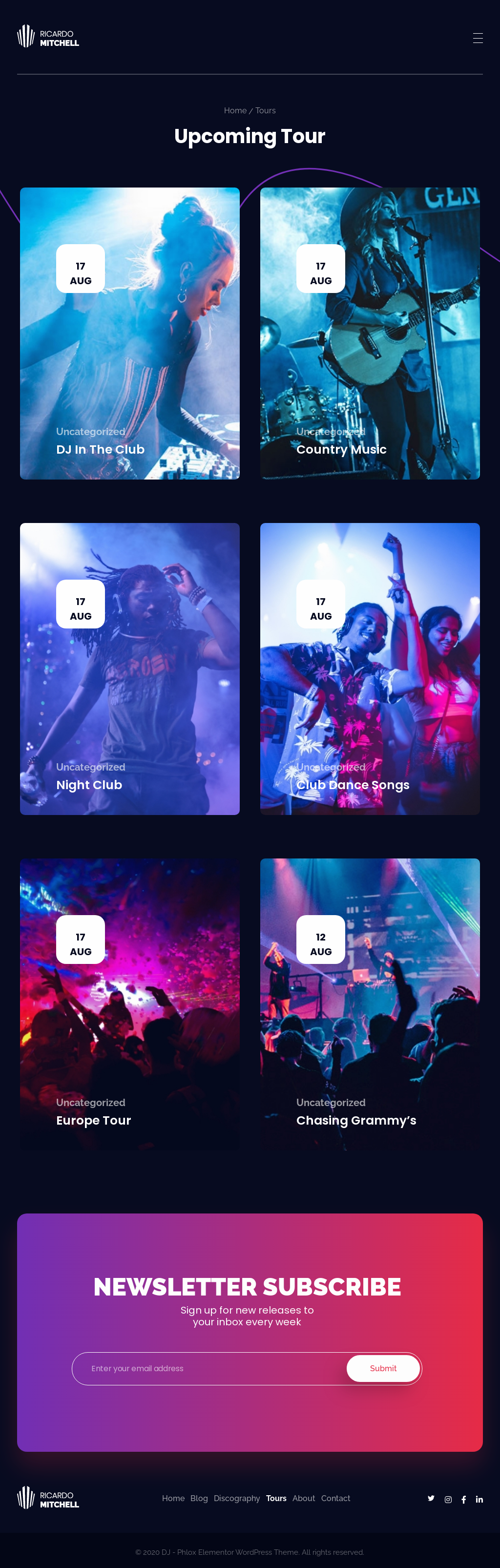Open the Country Music tour card
This screenshot has width=500, height=1568.
click(x=341, y=449)
